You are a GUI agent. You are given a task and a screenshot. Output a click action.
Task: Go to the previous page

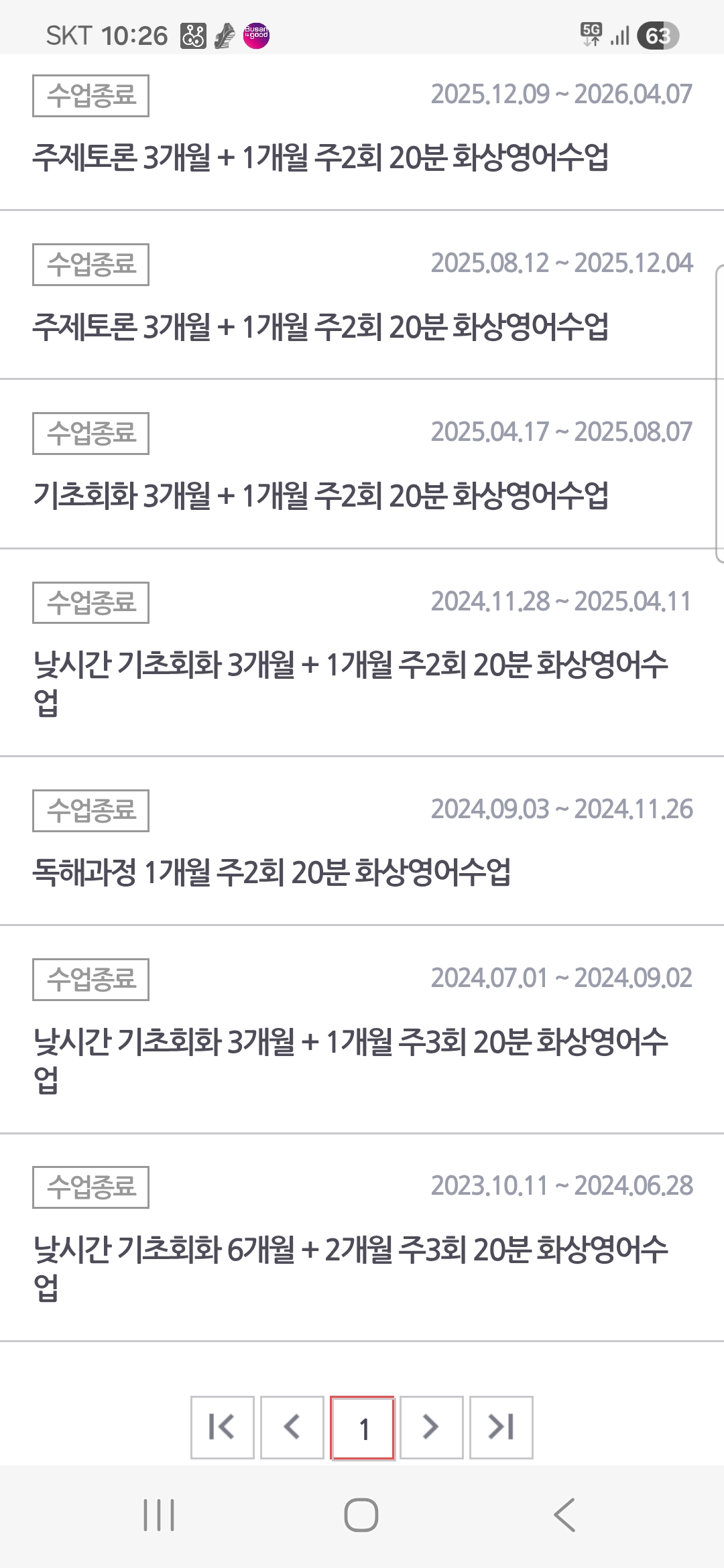tap(292, 1427)
